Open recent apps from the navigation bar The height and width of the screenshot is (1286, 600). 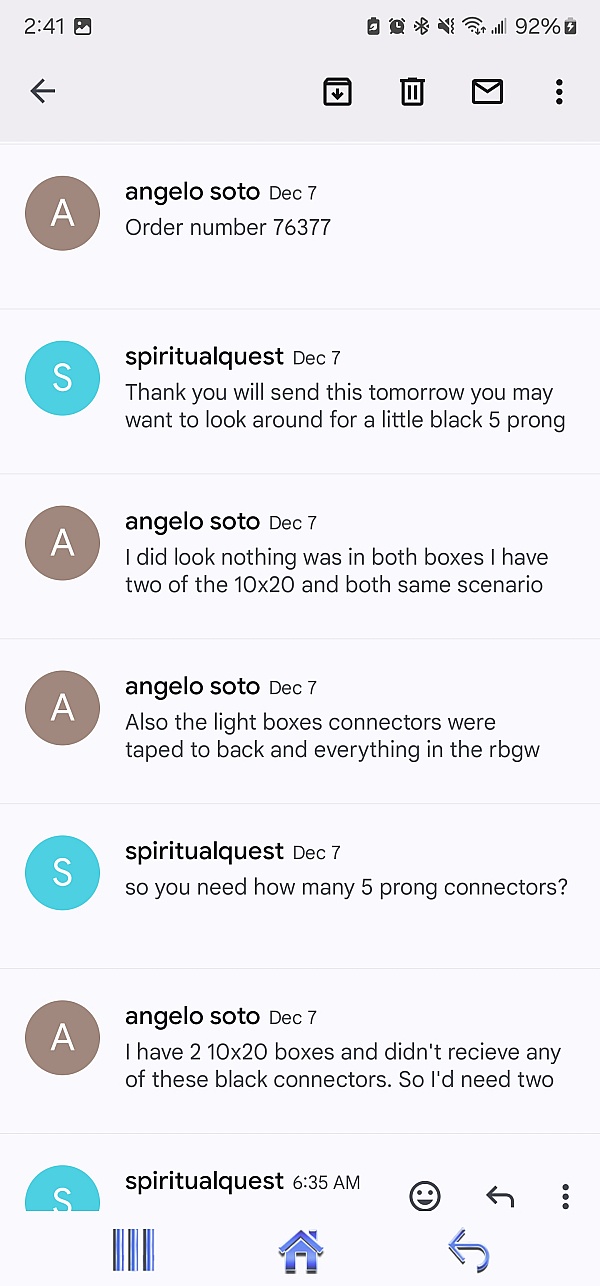point(133,1250)
